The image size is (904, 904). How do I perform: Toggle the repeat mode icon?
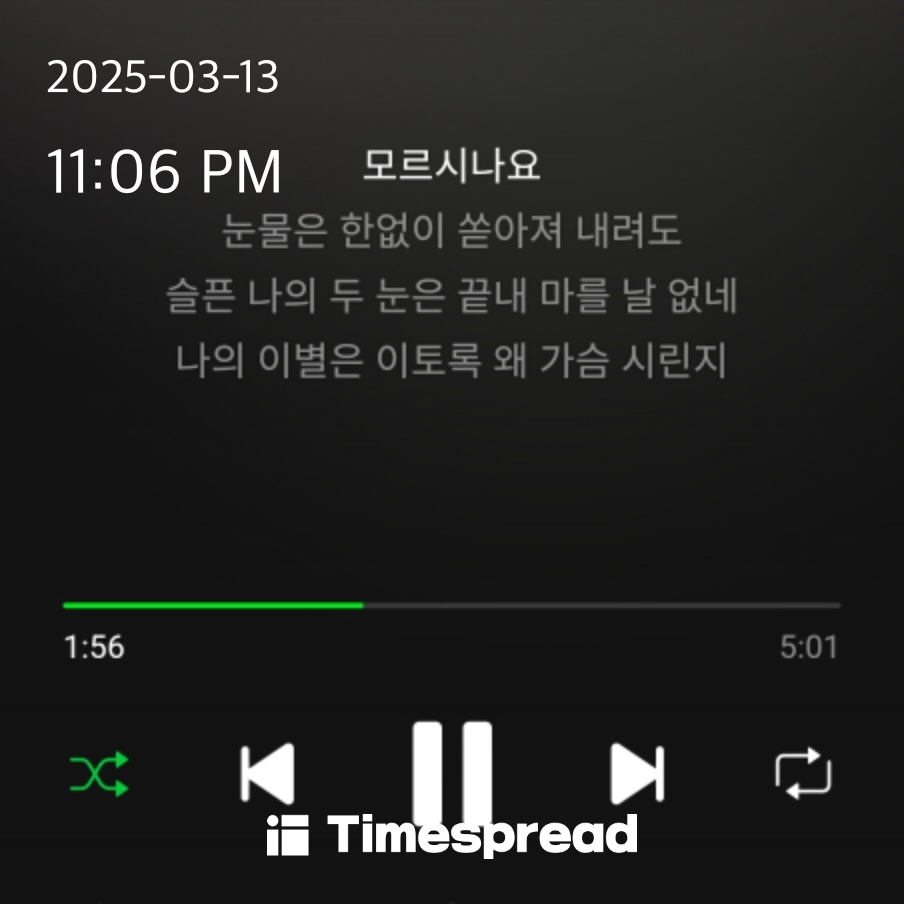(x=804, y=773)
